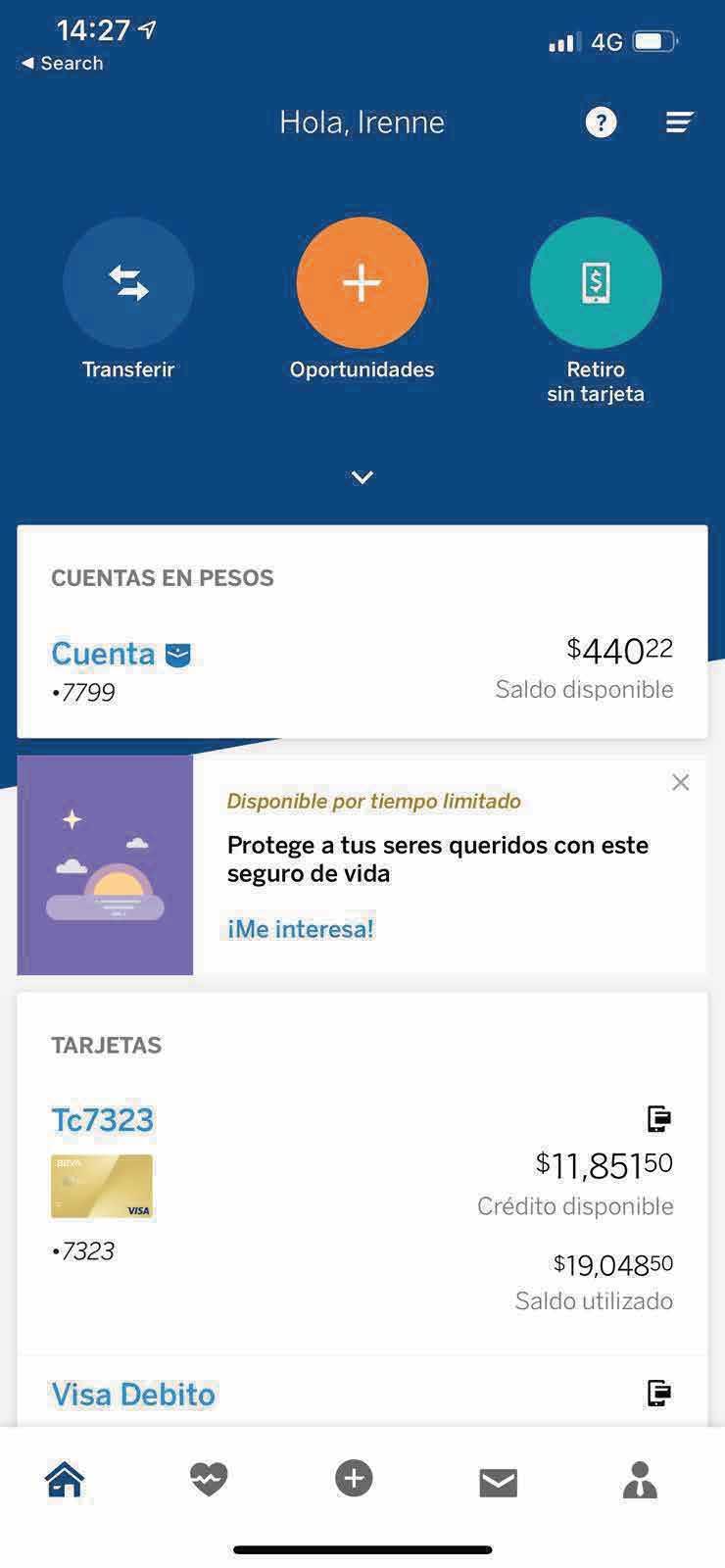The height and width of the screenshot is (1568, 725).
Task: Select Retiro sin tarjeta
Action: (596, 283)
